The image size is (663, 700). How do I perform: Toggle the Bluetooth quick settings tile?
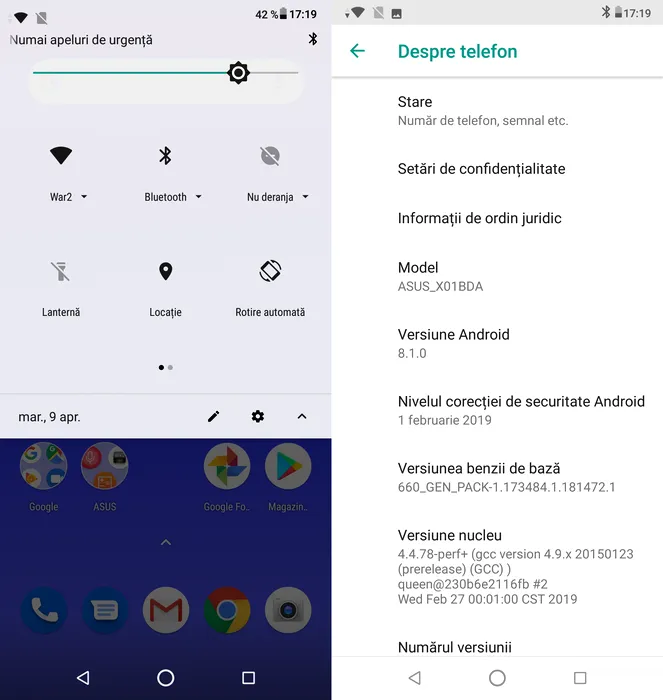(x=166, y=156)
